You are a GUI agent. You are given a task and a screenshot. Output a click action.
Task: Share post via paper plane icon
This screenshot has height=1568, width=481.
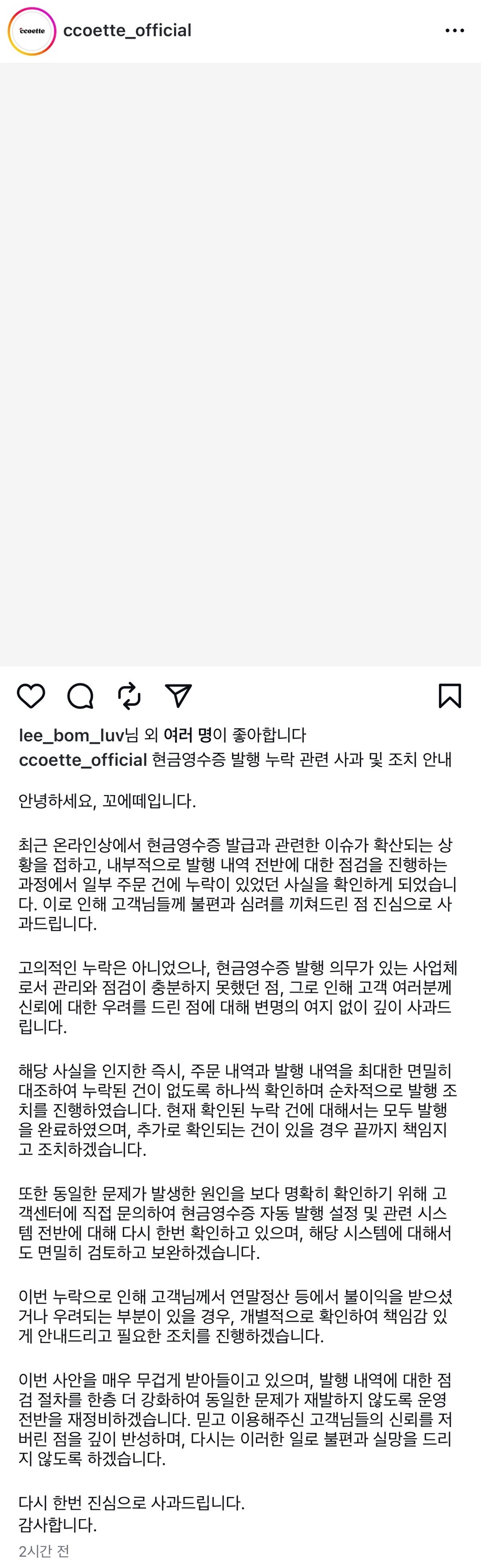(x=178, y=695)
